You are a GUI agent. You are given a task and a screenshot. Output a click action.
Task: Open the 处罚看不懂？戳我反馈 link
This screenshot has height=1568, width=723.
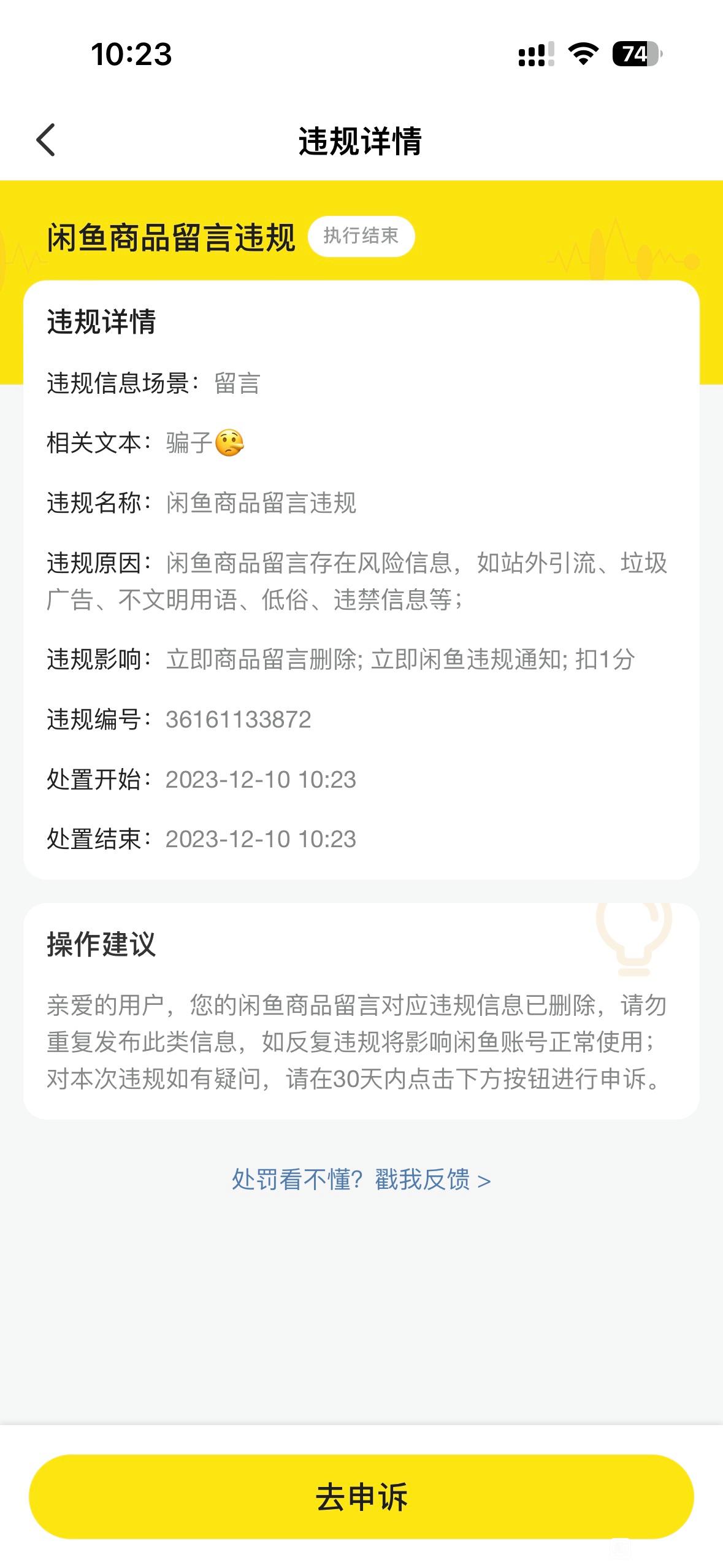(361, 1180)
